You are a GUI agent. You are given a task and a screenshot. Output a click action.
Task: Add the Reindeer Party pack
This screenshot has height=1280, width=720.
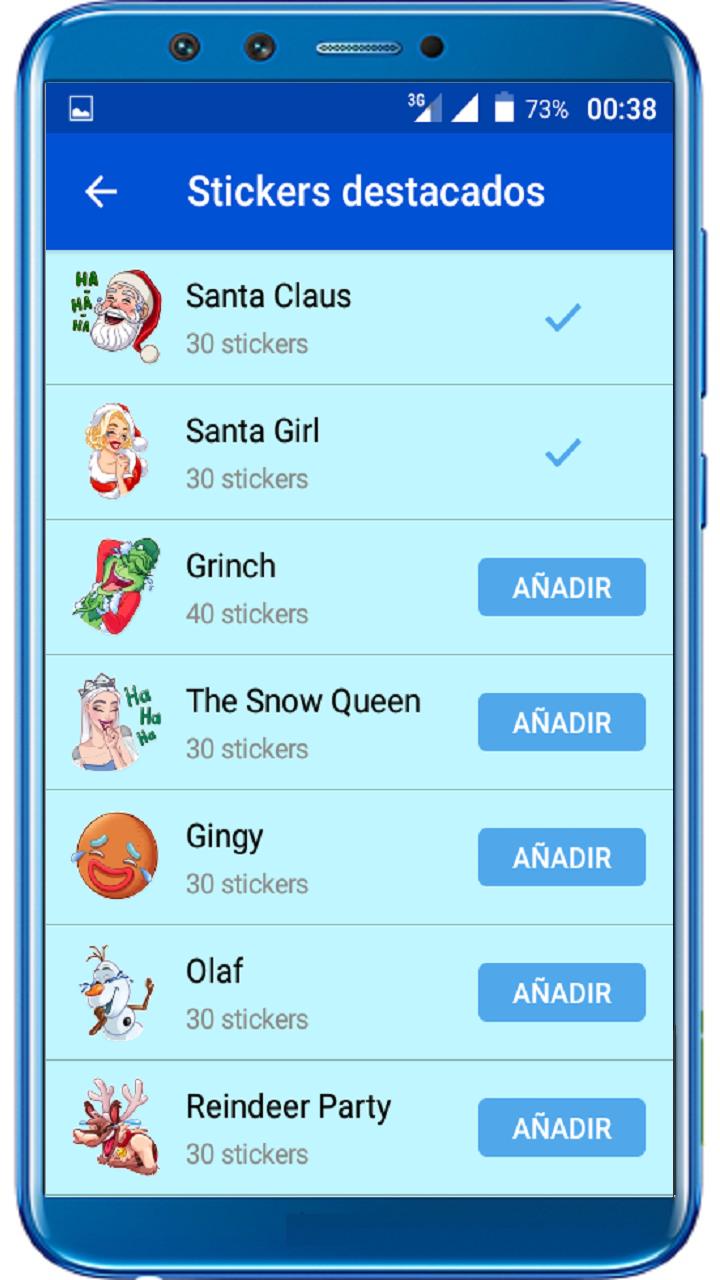tap(561, 1127)
